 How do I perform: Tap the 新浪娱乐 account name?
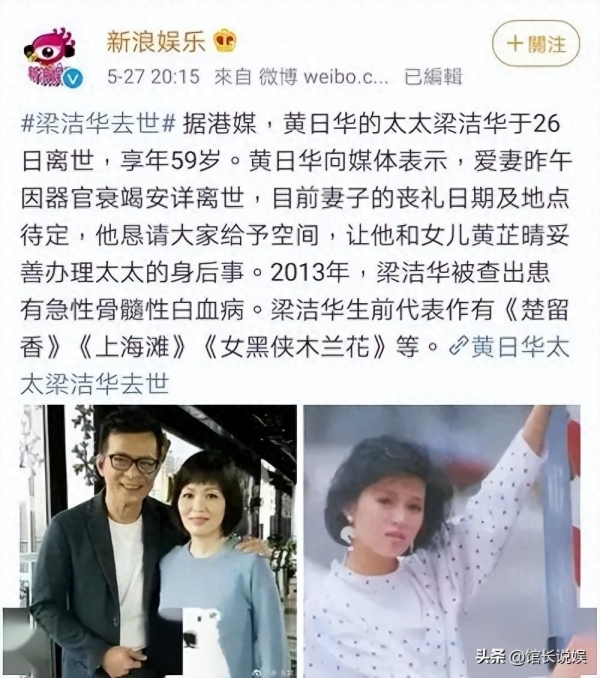[157, 40]
